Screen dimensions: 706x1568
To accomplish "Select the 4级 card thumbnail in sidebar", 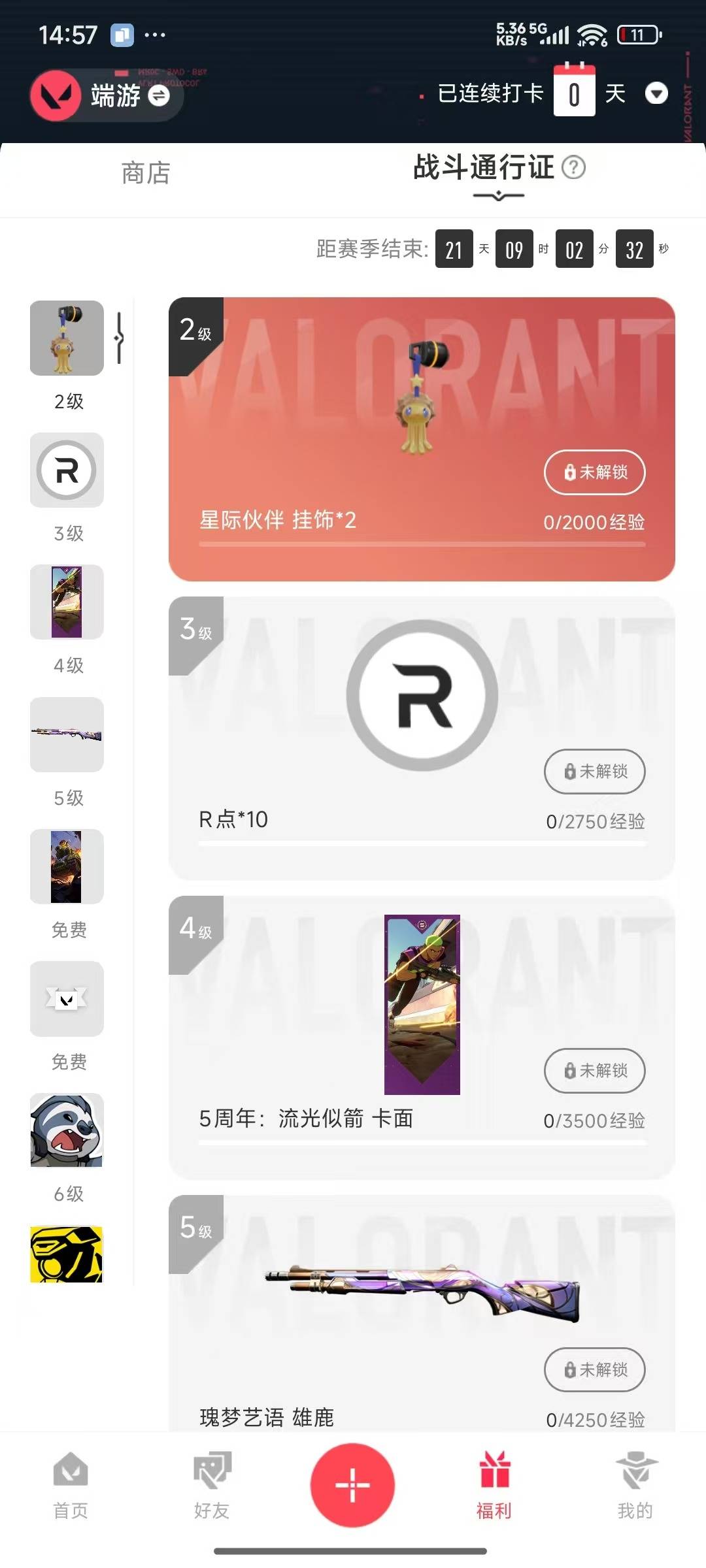I will coord(67,602).
